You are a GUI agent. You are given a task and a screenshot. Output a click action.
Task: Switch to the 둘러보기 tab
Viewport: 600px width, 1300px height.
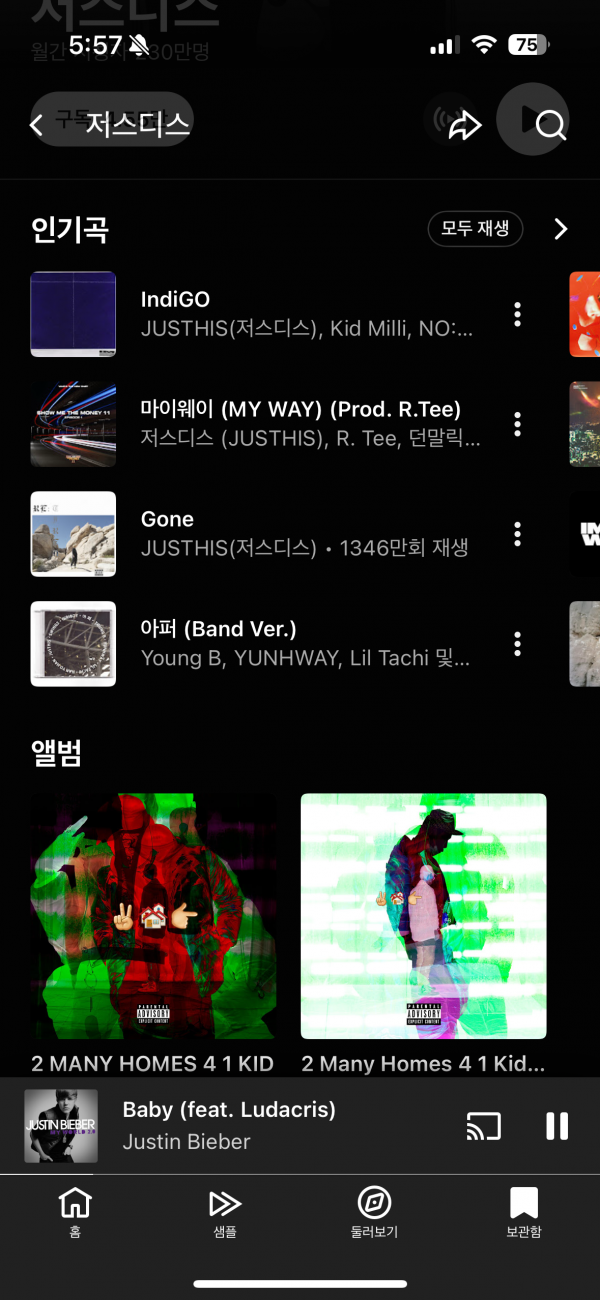click(x=374, y=1211)
